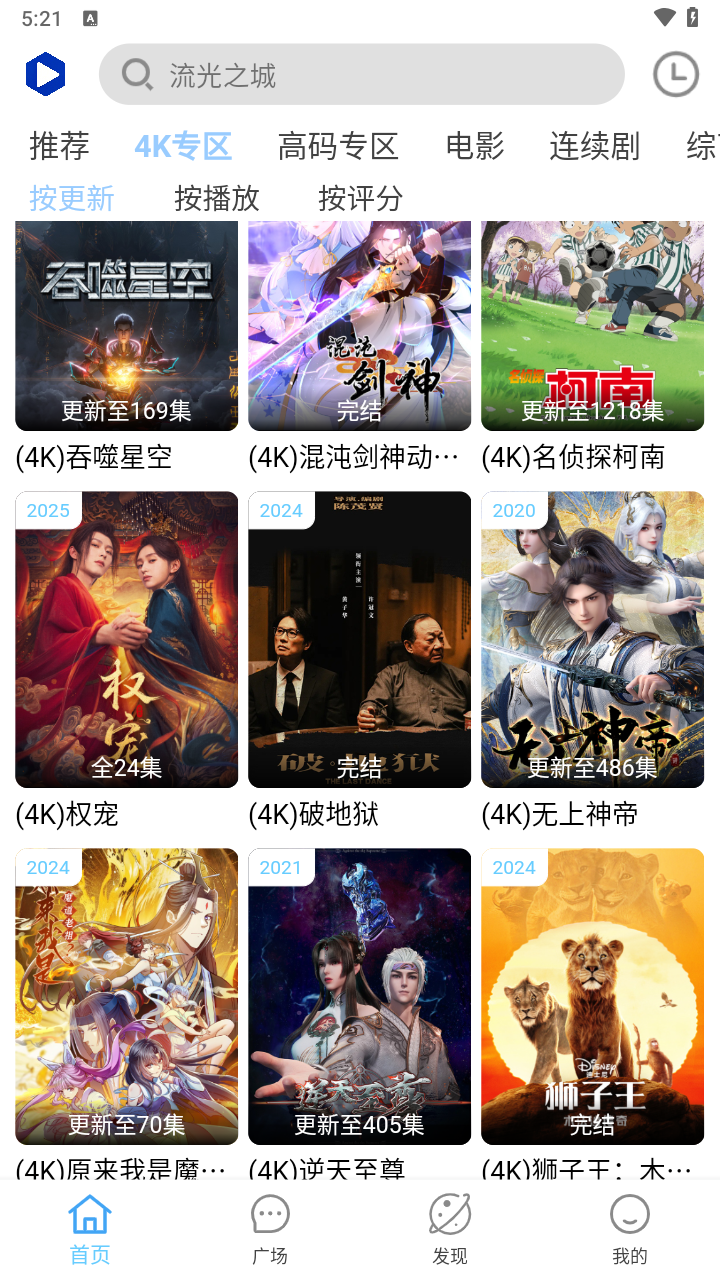Viewport: 720px width, 1280px height.
Task: Switch to the 发现 tab
Action: (450, 1230)
